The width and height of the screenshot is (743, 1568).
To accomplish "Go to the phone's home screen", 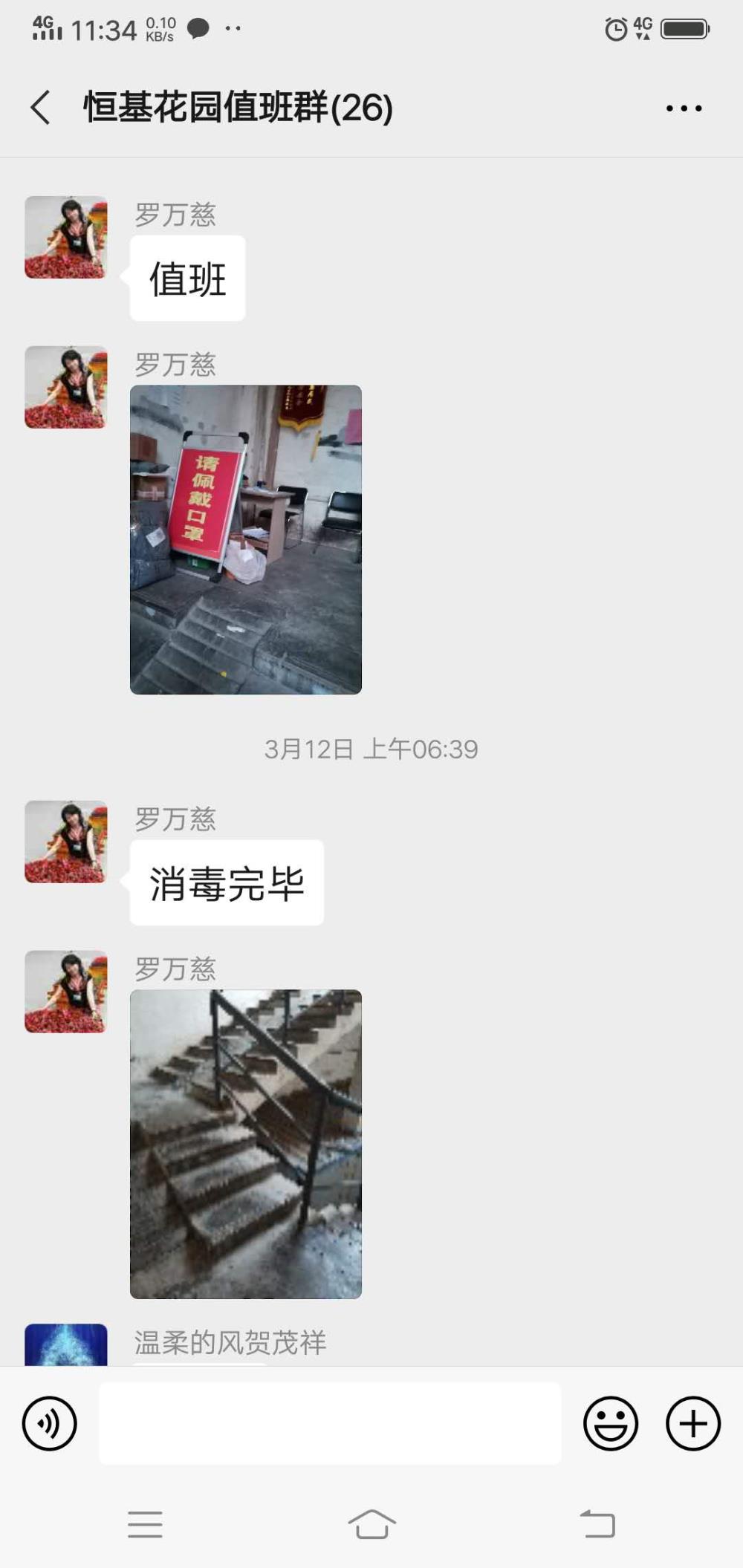I will pyautogui.click(x=371, y=1524).
